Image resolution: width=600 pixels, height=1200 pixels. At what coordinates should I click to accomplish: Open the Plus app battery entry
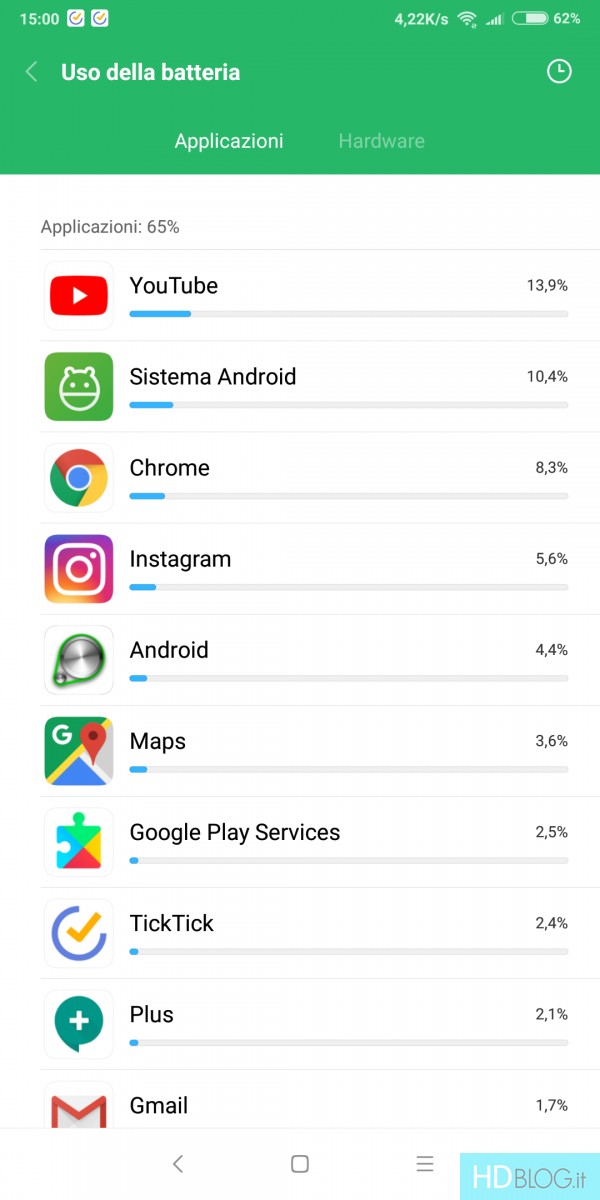(x=300, y=1024)
